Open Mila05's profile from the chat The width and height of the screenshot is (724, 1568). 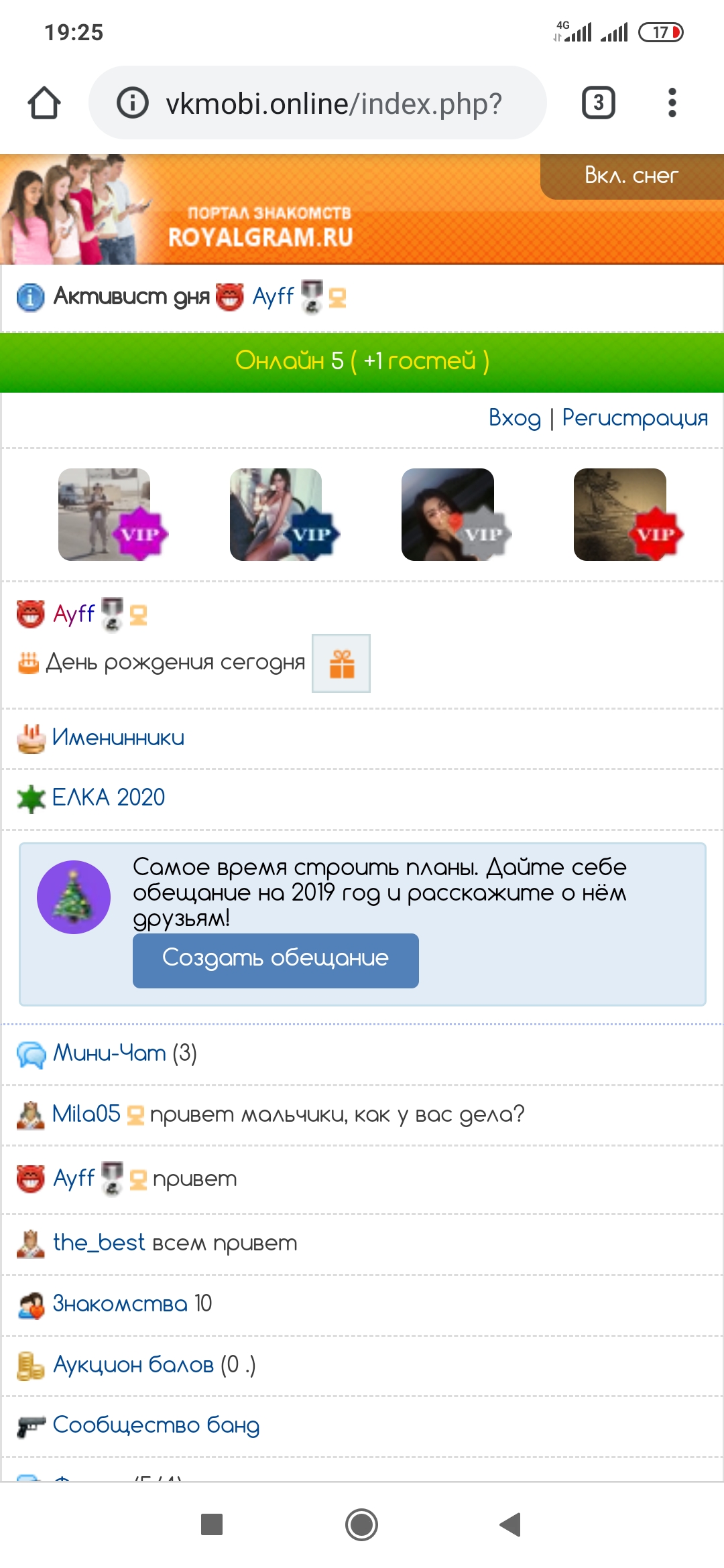click(86, 1114)
